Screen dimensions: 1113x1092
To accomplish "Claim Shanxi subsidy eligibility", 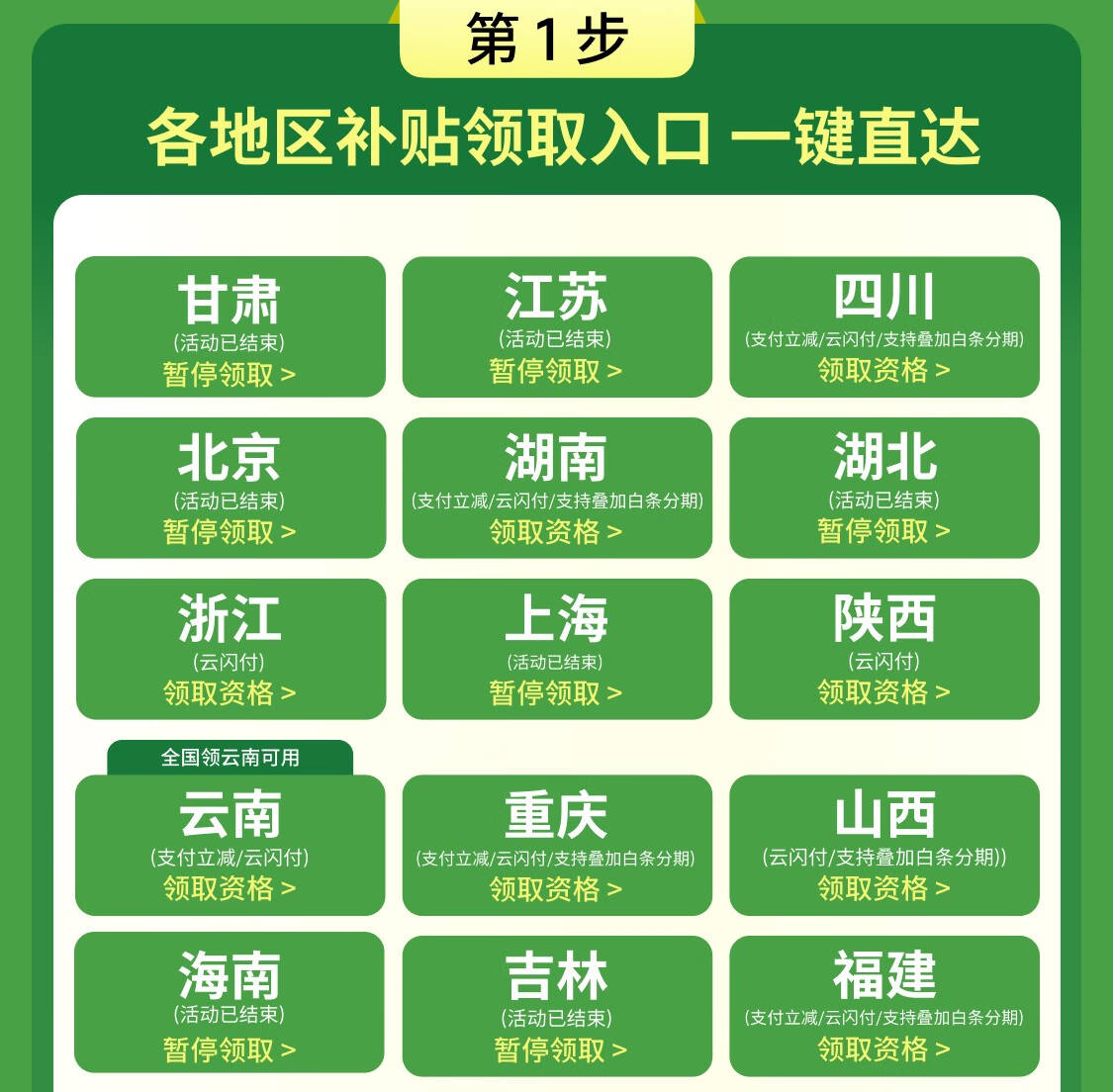I will click(883, 887).
